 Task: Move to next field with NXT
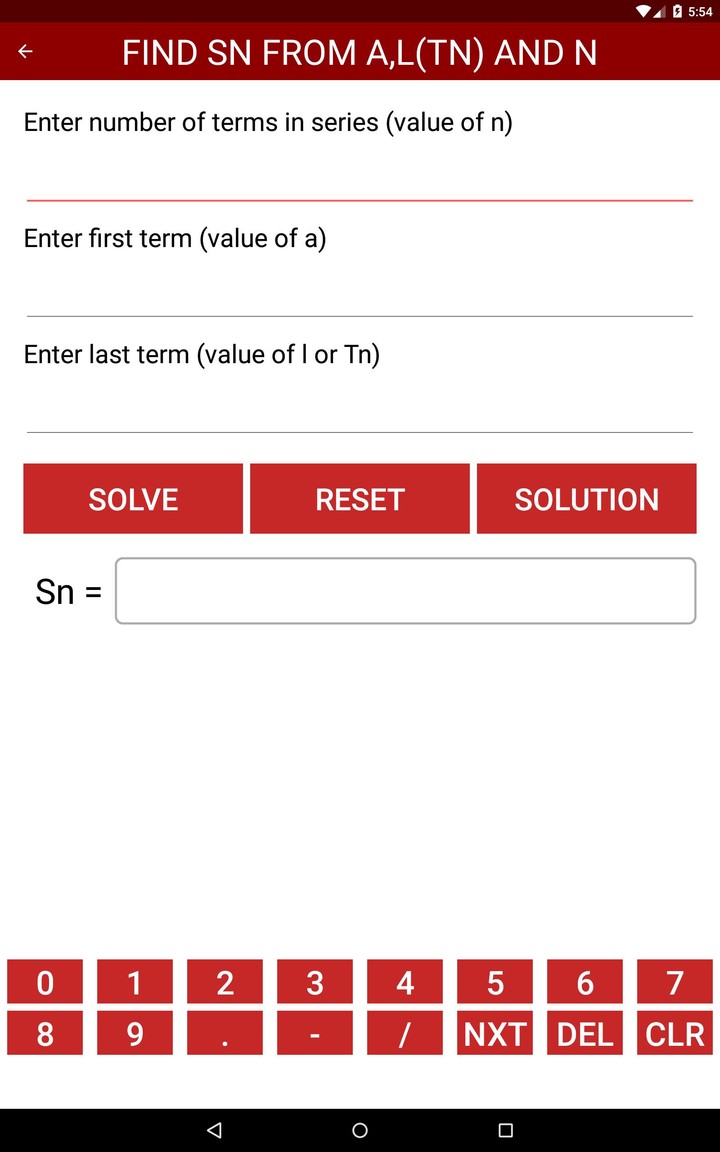(495, 1033)
